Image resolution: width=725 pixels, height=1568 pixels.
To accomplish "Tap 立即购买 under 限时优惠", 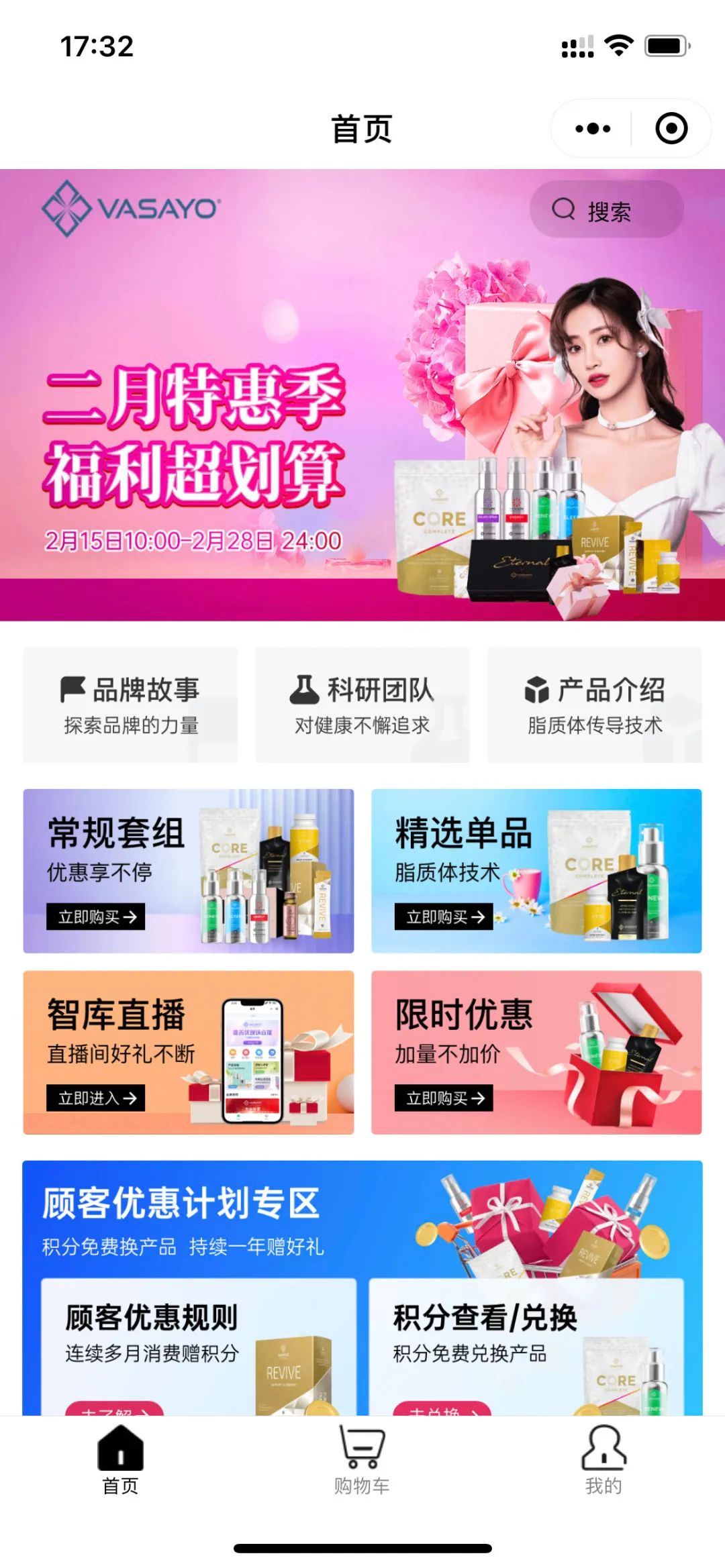I will pos(444,1098).
